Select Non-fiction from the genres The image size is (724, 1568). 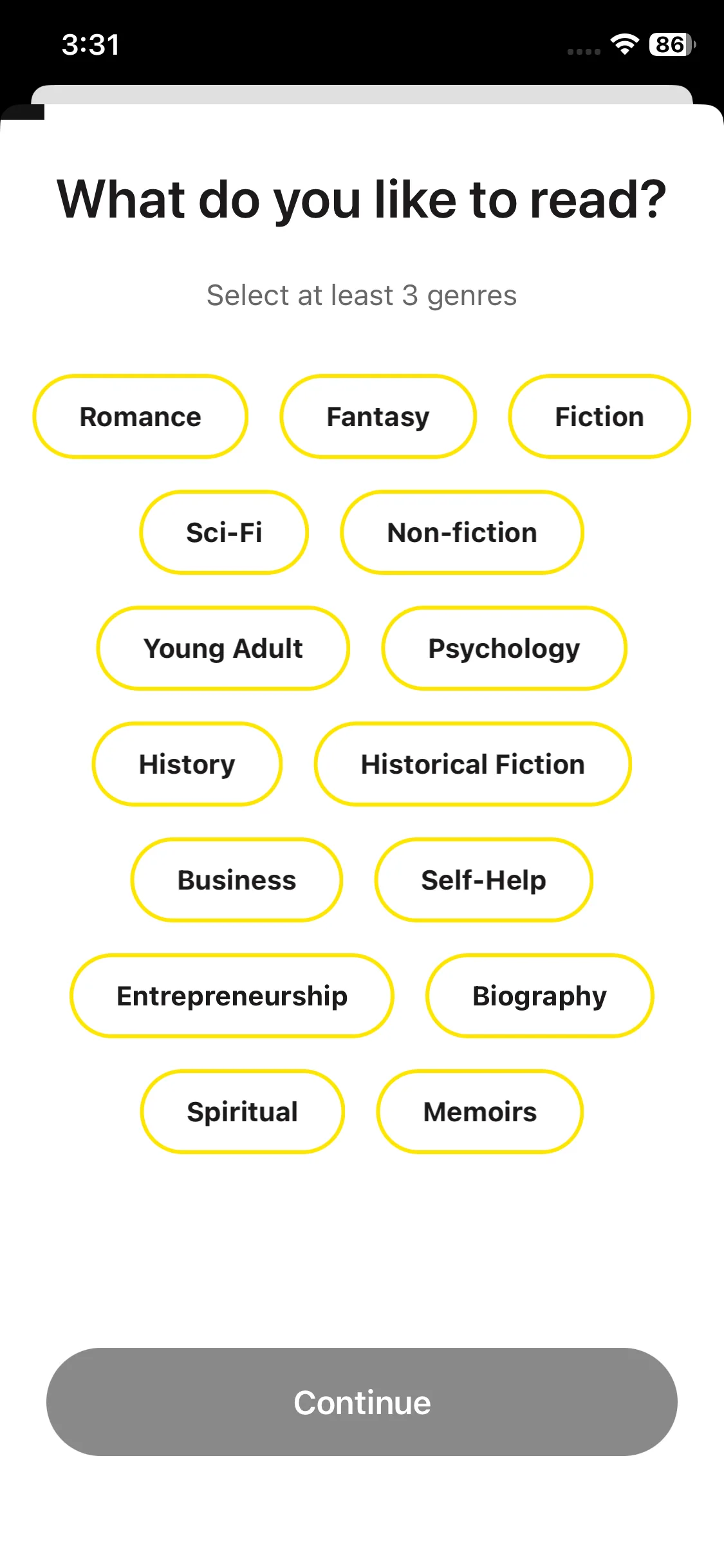[x=461, y=532]
